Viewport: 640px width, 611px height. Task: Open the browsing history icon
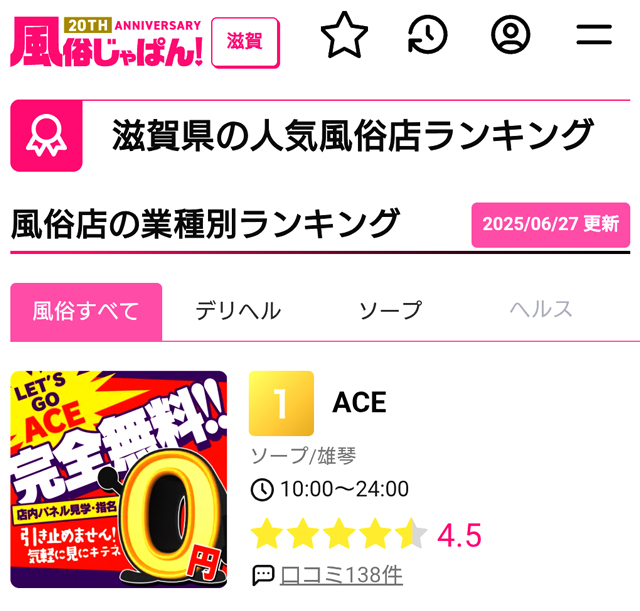(428, 36)
